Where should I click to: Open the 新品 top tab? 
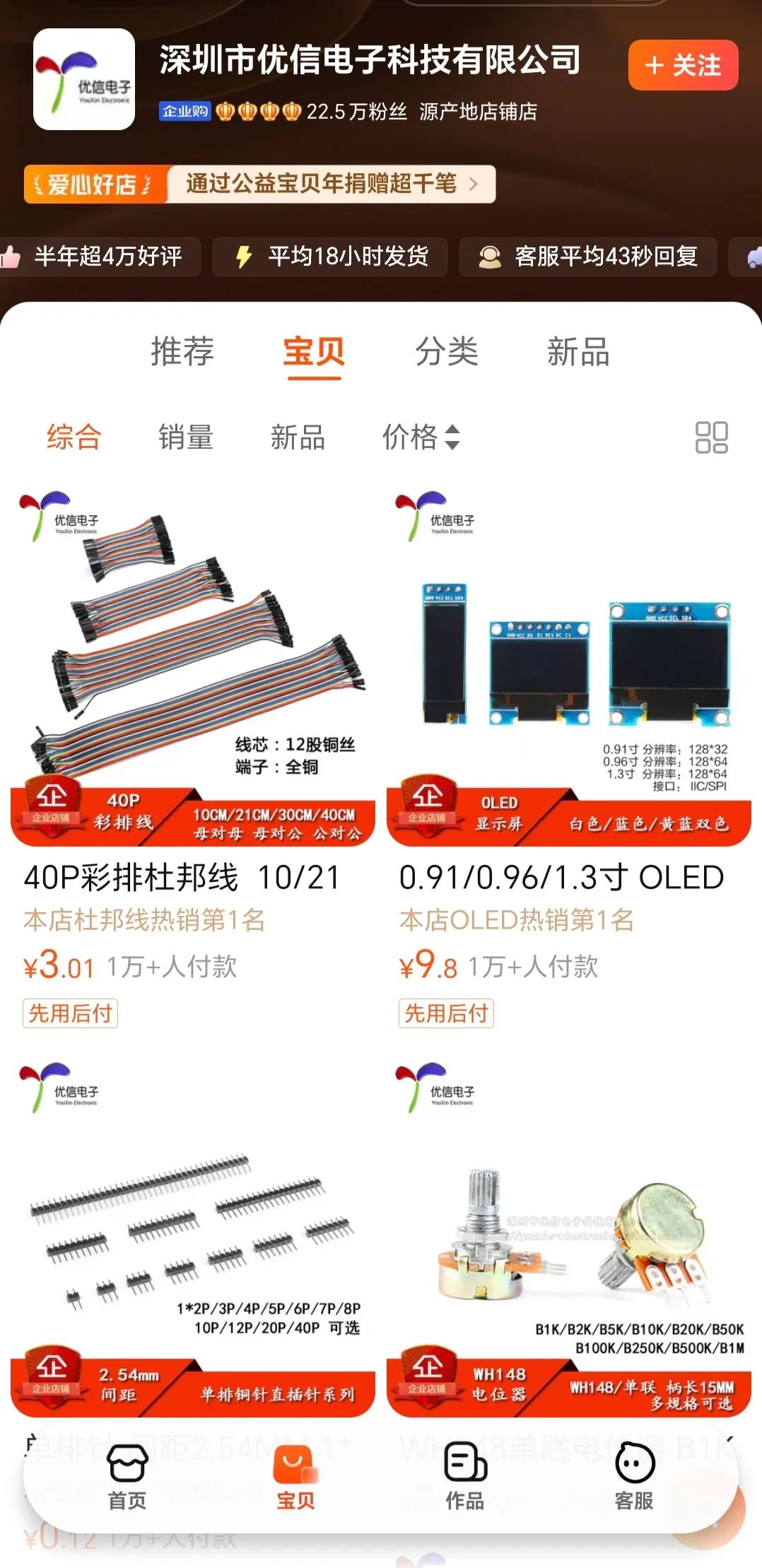578,351
